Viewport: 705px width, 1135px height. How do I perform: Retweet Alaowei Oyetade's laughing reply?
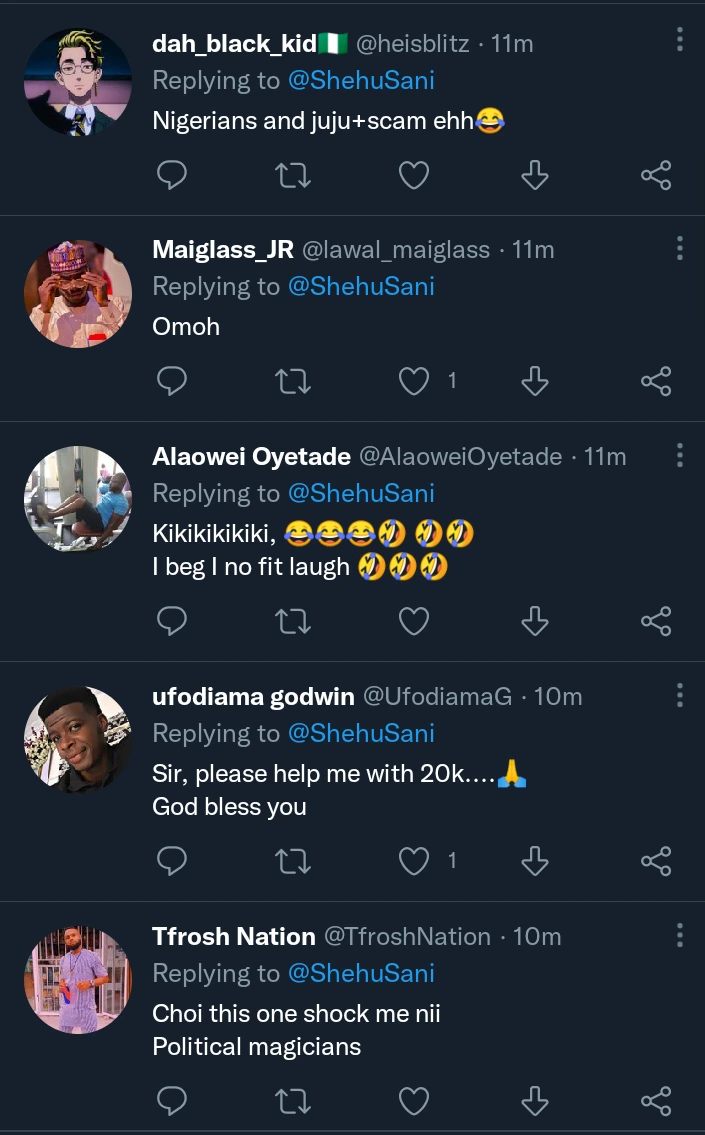pyautogui.click(x=293, y=621)
